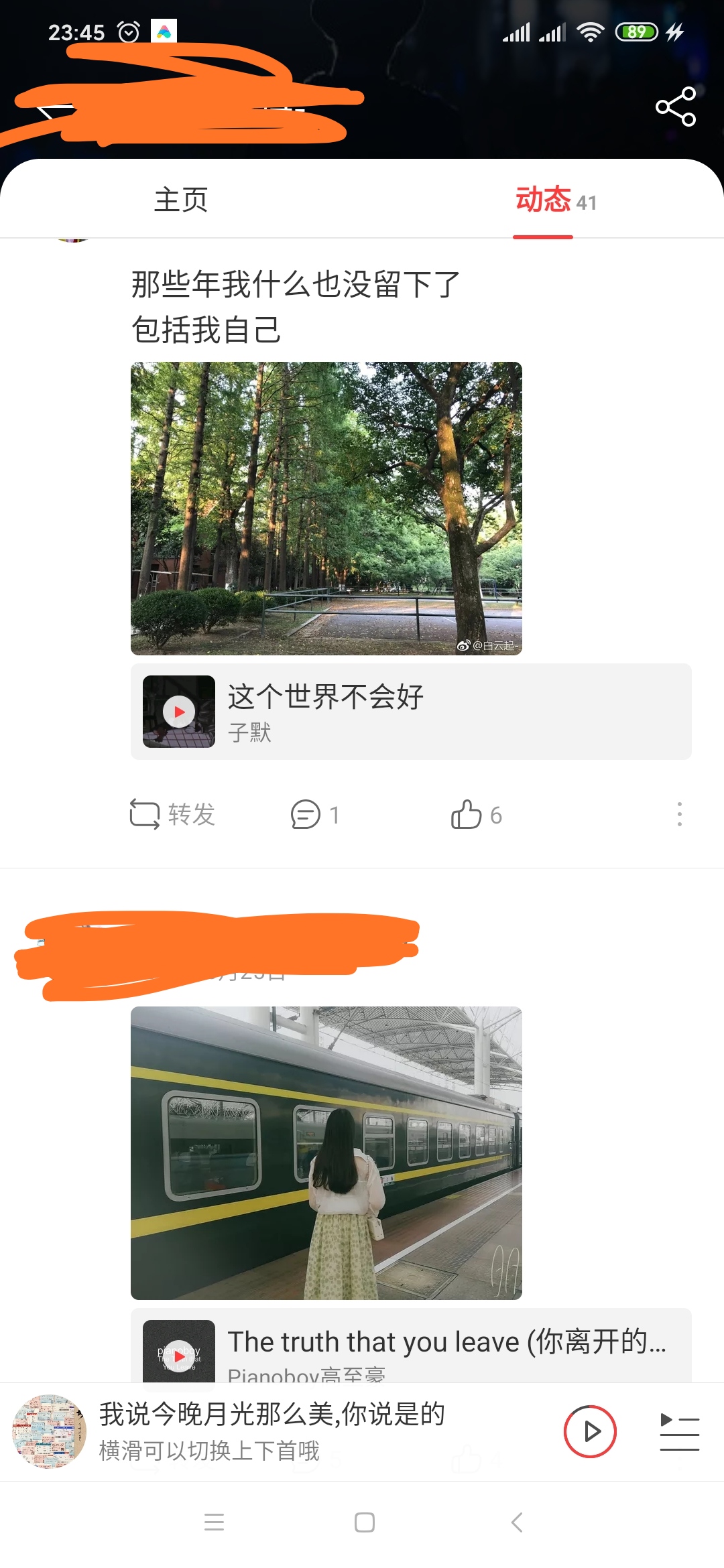Go back using the system back button
Viewport: 724px width, 1568px height.
tap(516, 1522)
